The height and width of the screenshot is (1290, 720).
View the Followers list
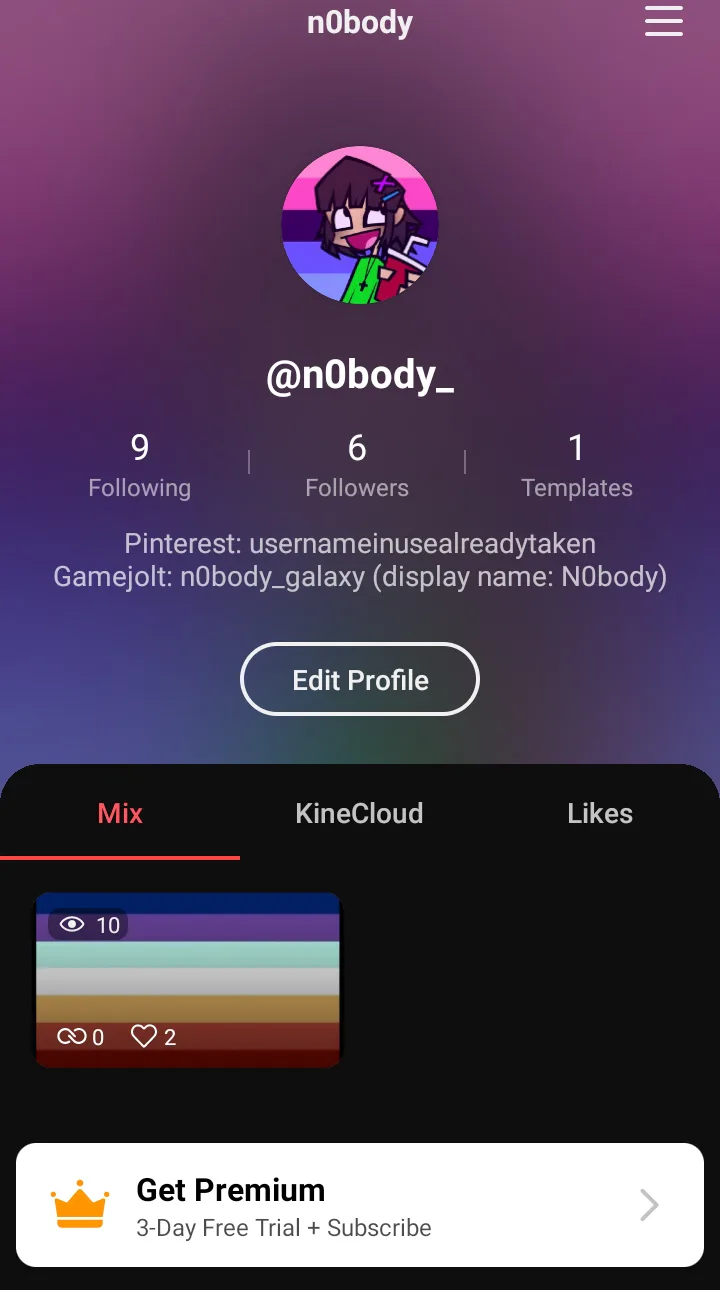(357, 465)
